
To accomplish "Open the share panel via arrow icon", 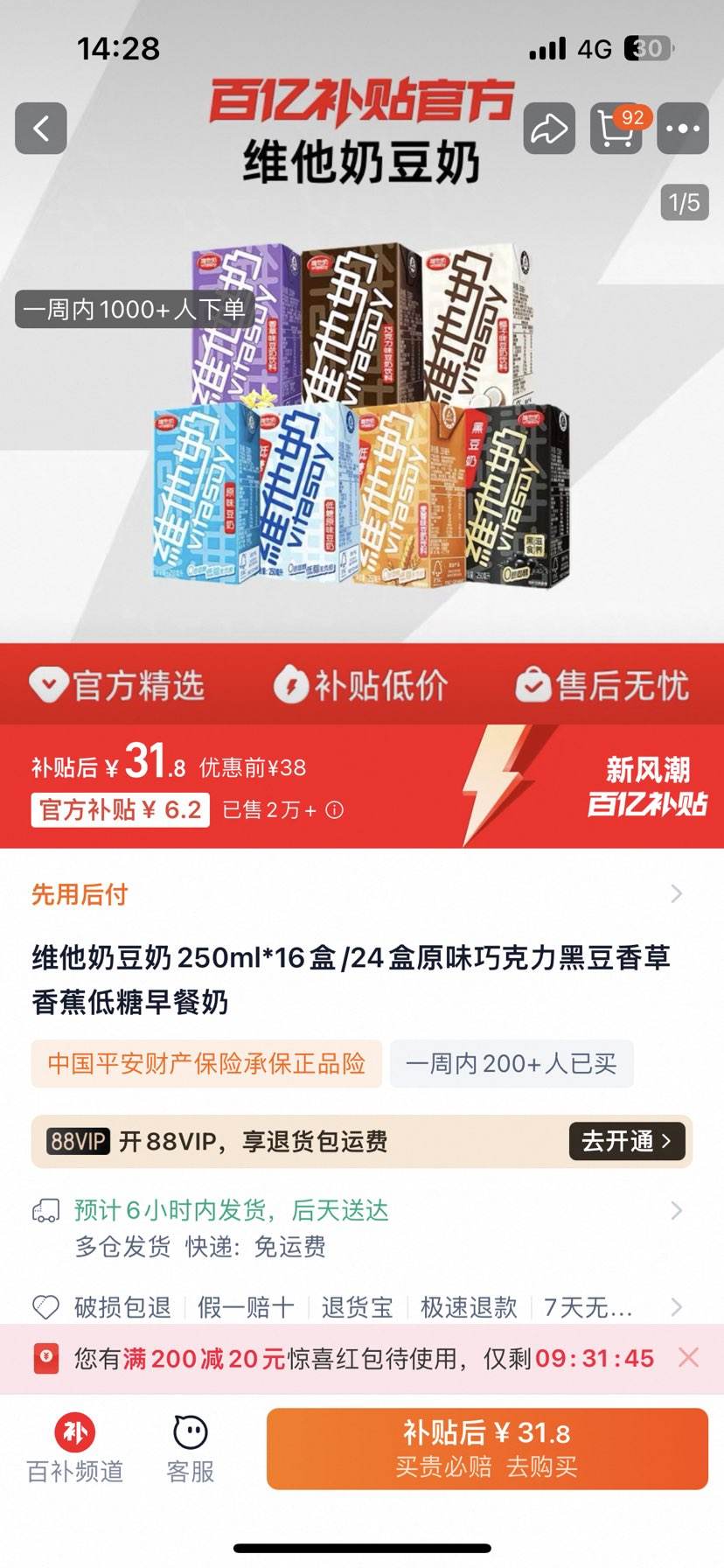I will [x=547, y=128].
